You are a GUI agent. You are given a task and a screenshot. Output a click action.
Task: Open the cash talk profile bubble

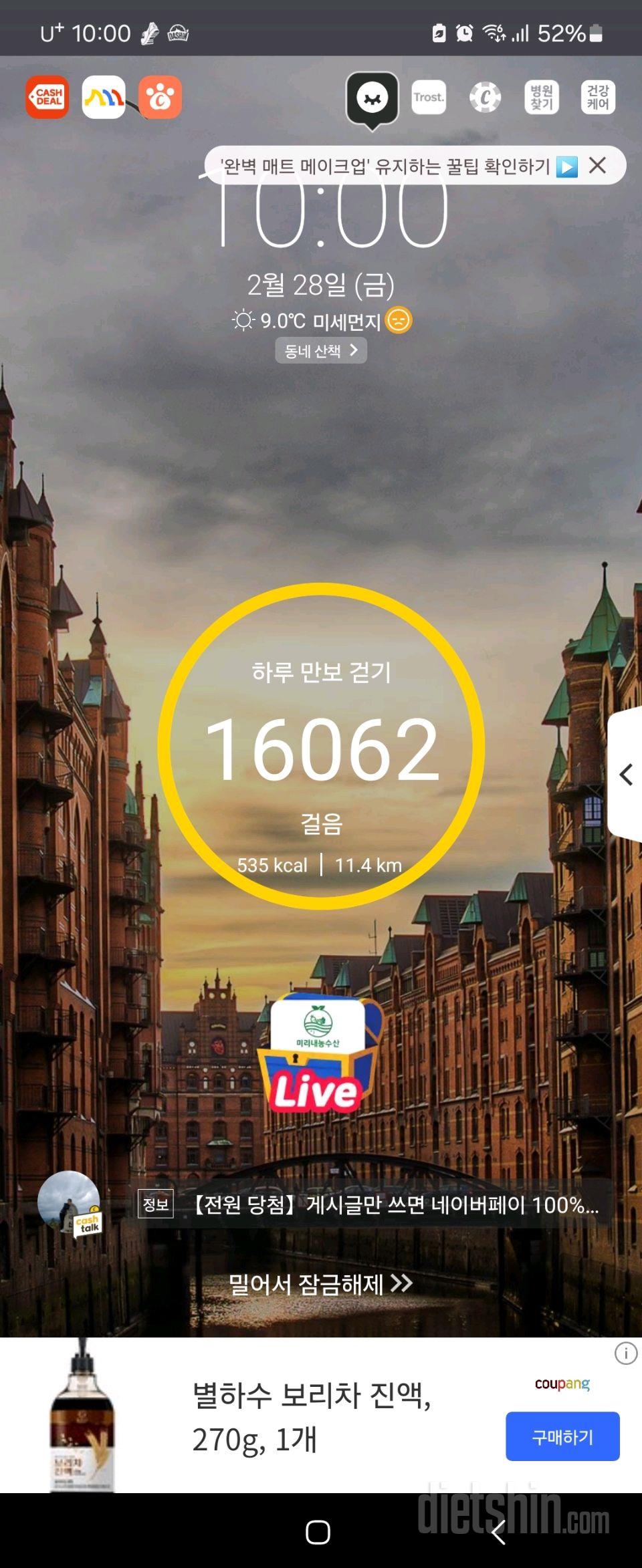point(70,1203)
